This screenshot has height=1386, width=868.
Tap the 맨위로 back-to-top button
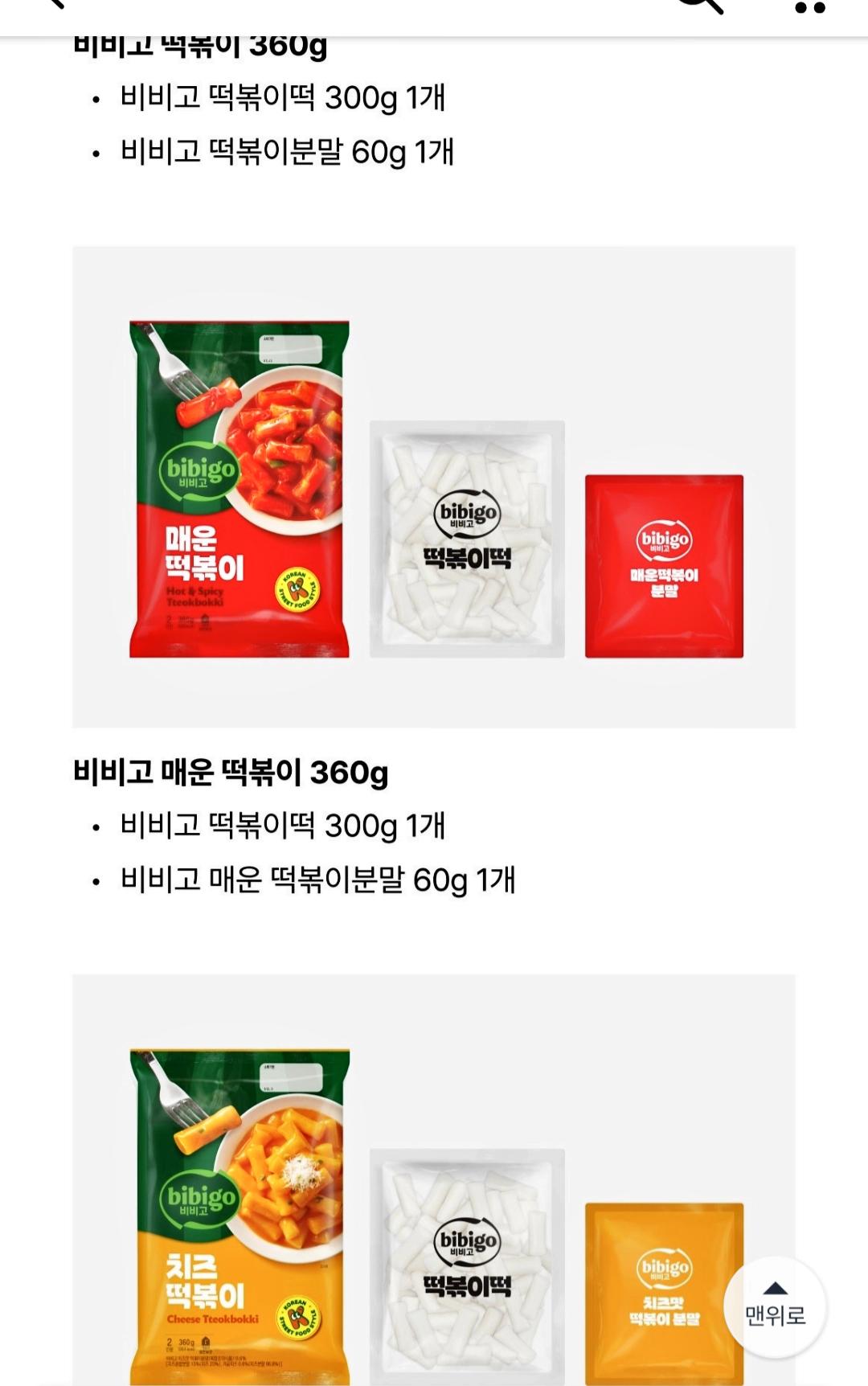click(x=775, y=1306)
